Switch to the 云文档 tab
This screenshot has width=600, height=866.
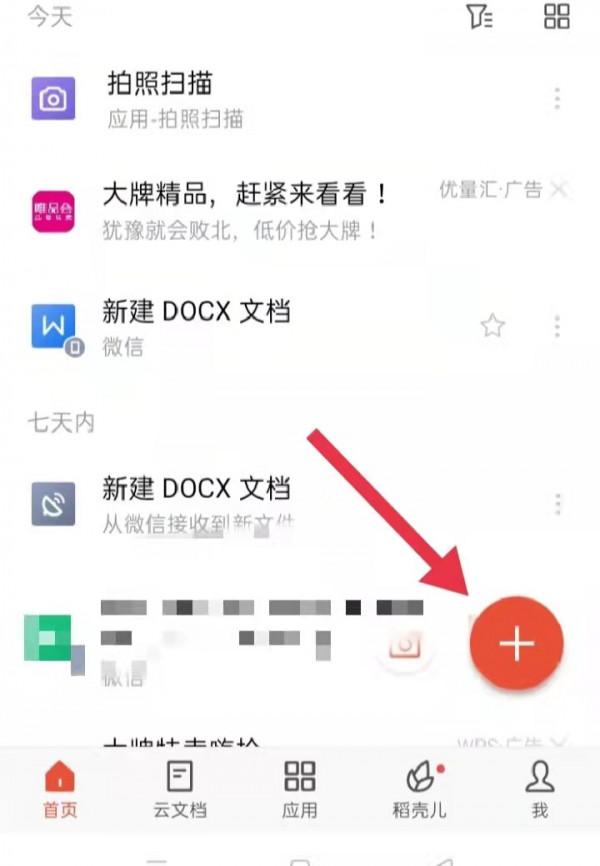click(x=179, y=789)
